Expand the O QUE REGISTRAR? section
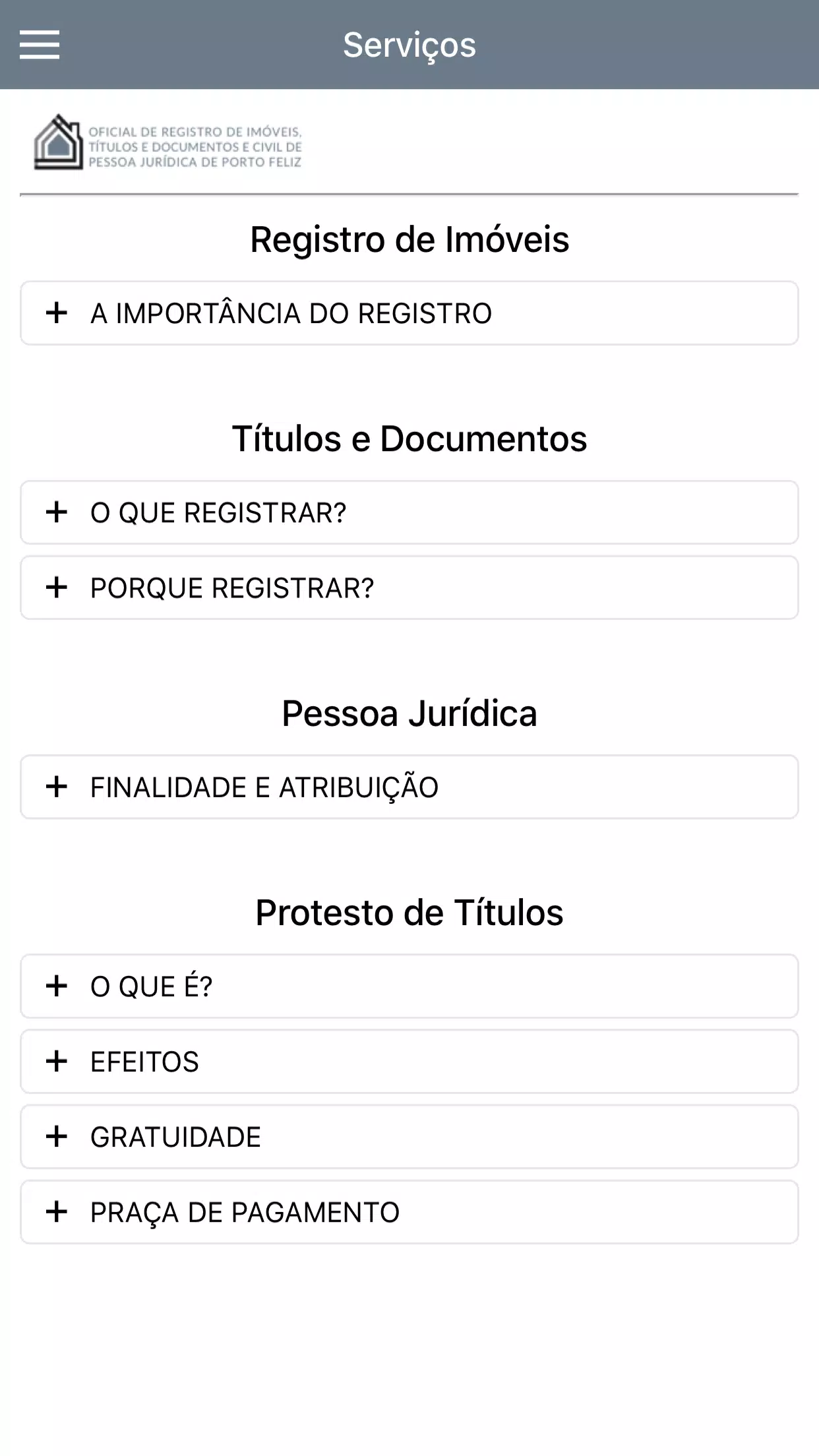The image size is (819, 1456). (x=409, y=512)
